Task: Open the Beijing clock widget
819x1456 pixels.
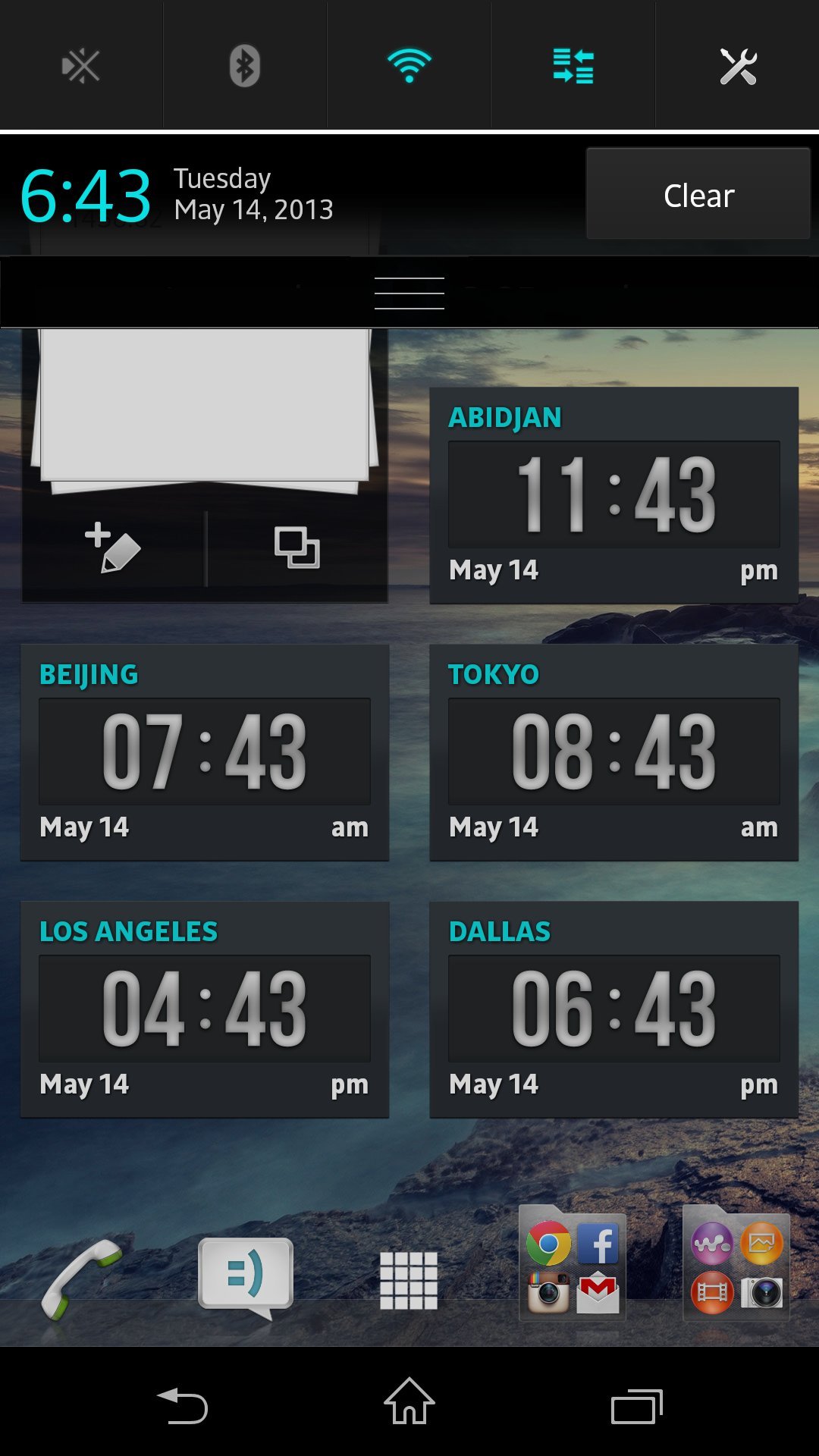Action: click(x=205, y=752)
